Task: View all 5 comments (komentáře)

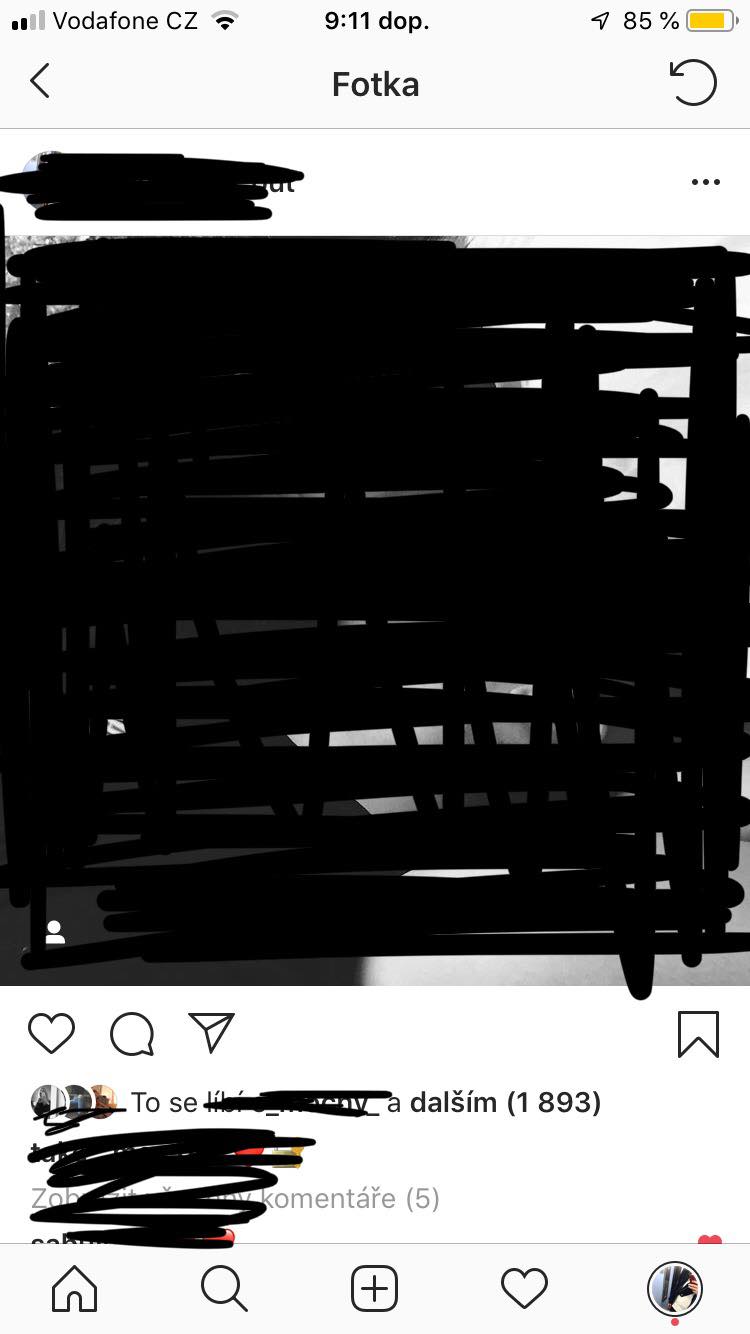Action: coord(236,1198)
